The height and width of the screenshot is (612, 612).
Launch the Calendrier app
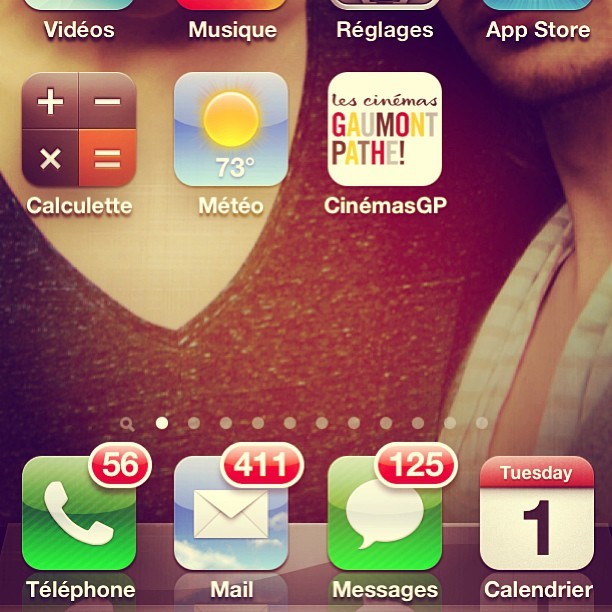(537, 513)
